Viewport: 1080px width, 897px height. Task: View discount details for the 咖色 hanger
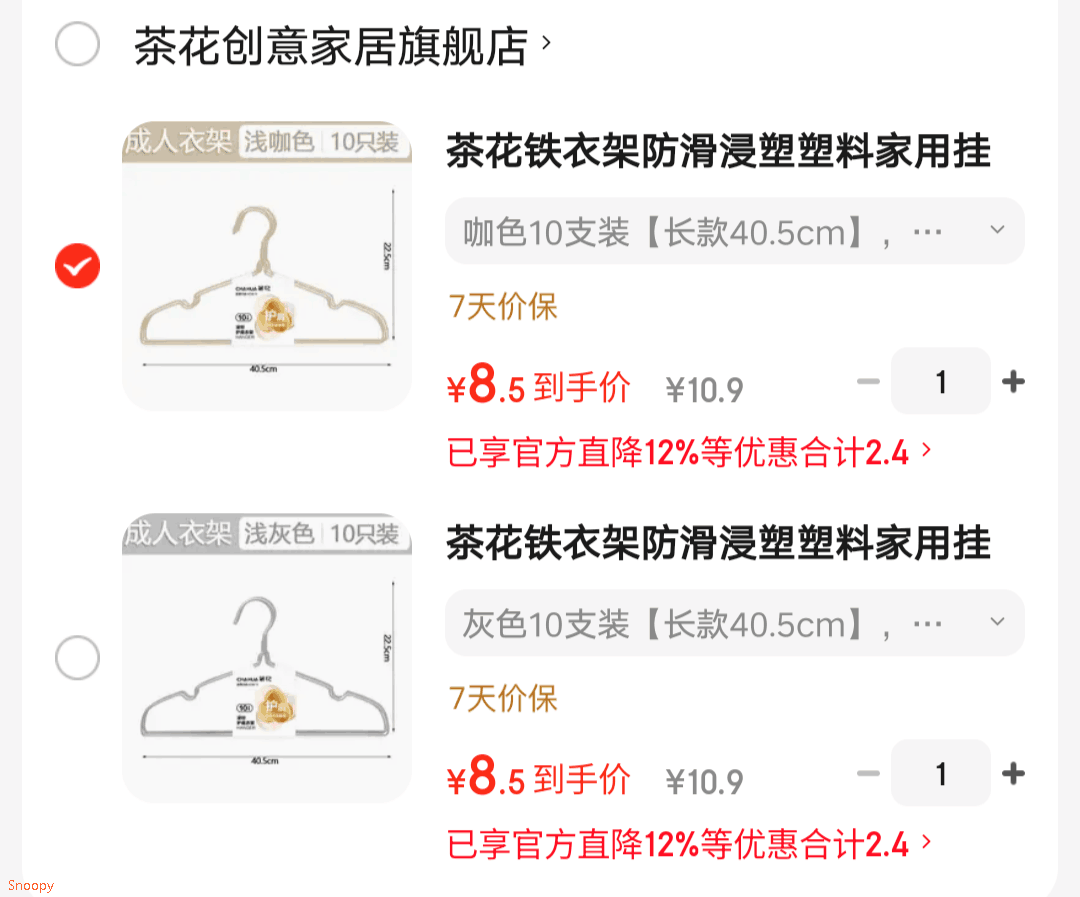pos(689,453)
